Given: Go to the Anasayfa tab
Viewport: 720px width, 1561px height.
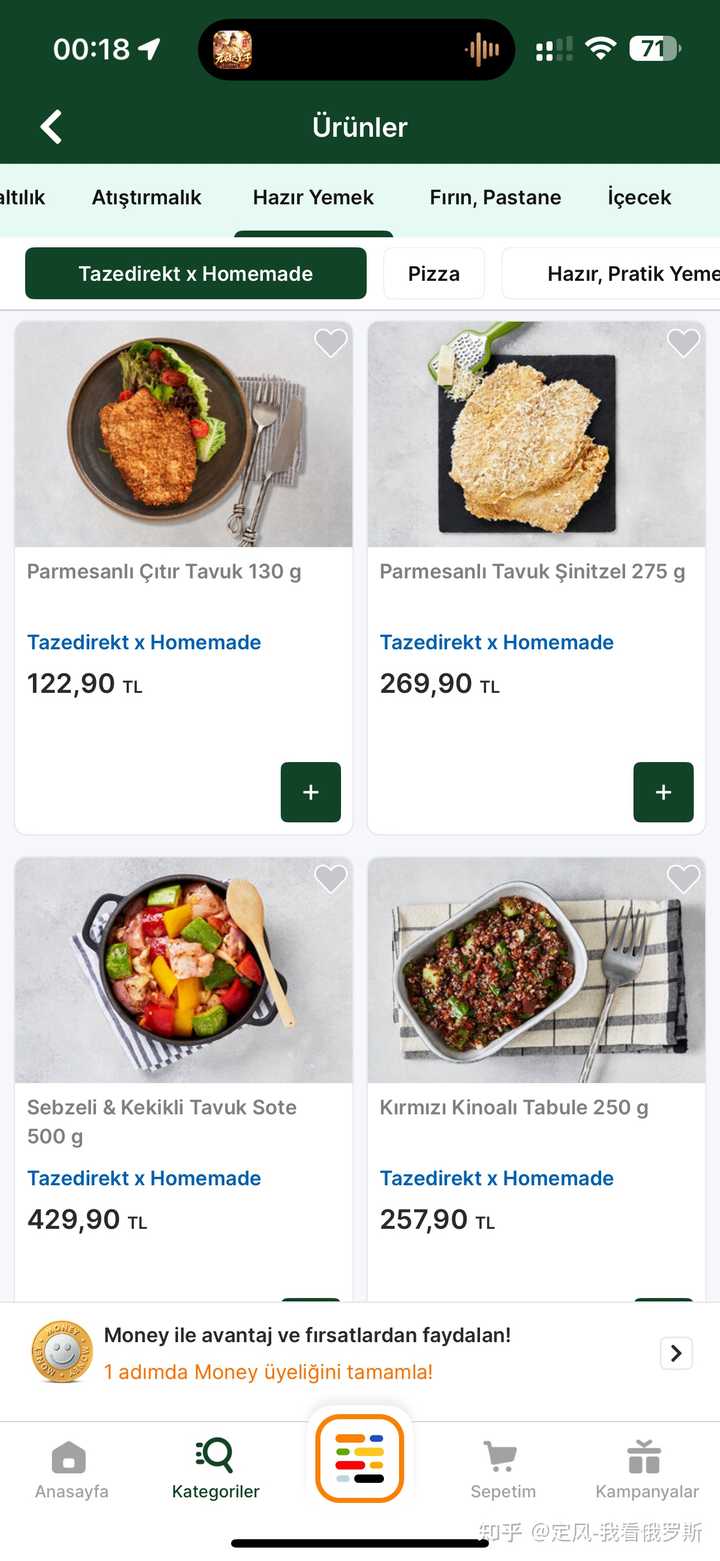Looking at the screenshot, I should point(71,1470).
